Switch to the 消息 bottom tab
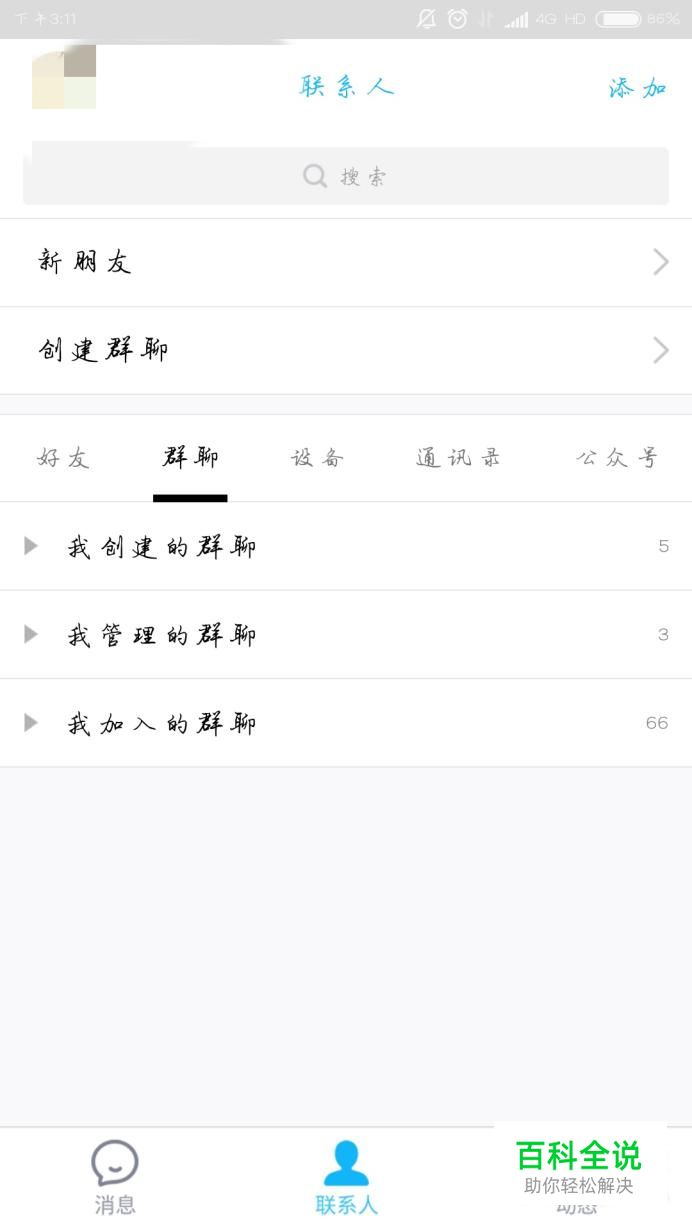Image resolution: width=692 pixels, height=1230 pixels. point(115,1177)
